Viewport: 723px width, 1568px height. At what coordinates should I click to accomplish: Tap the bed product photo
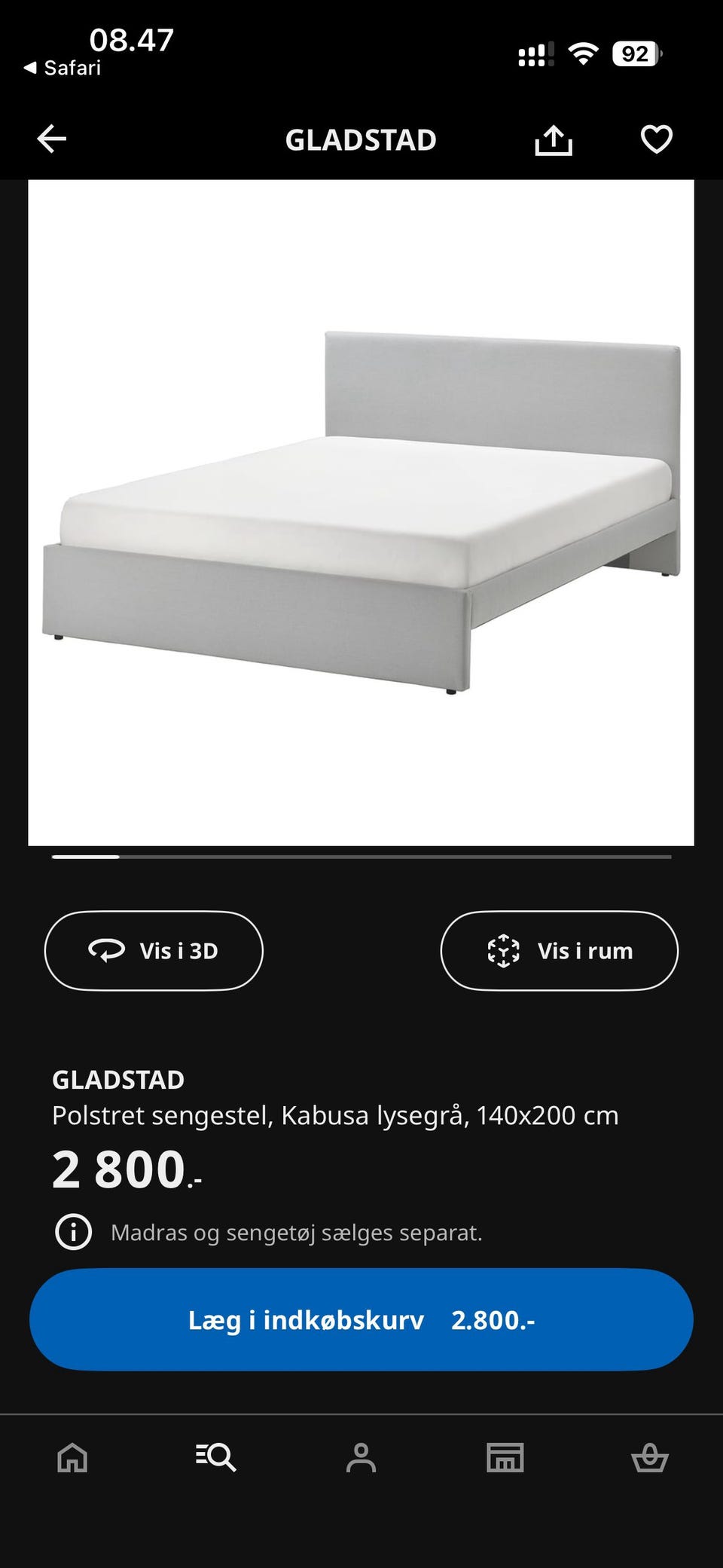361,512
